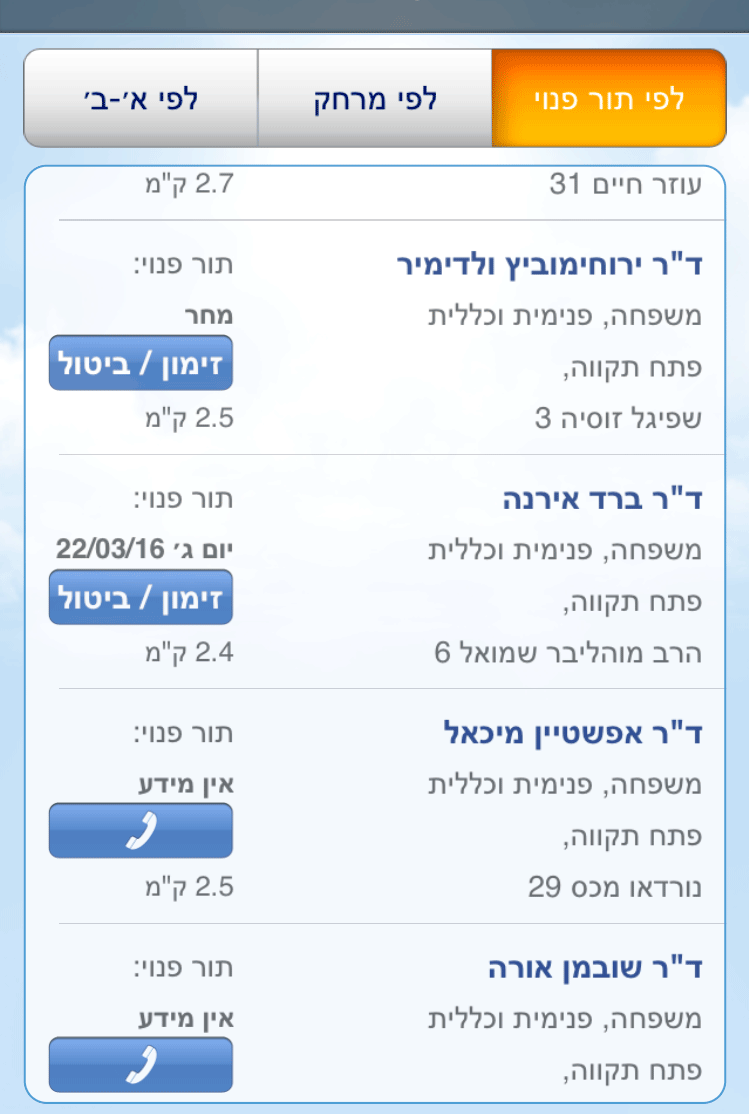
Task: Tap זימון / ביטול for ד"ר ירוחימוביץ ולדימיר
Action: click(x=141, y=363)
